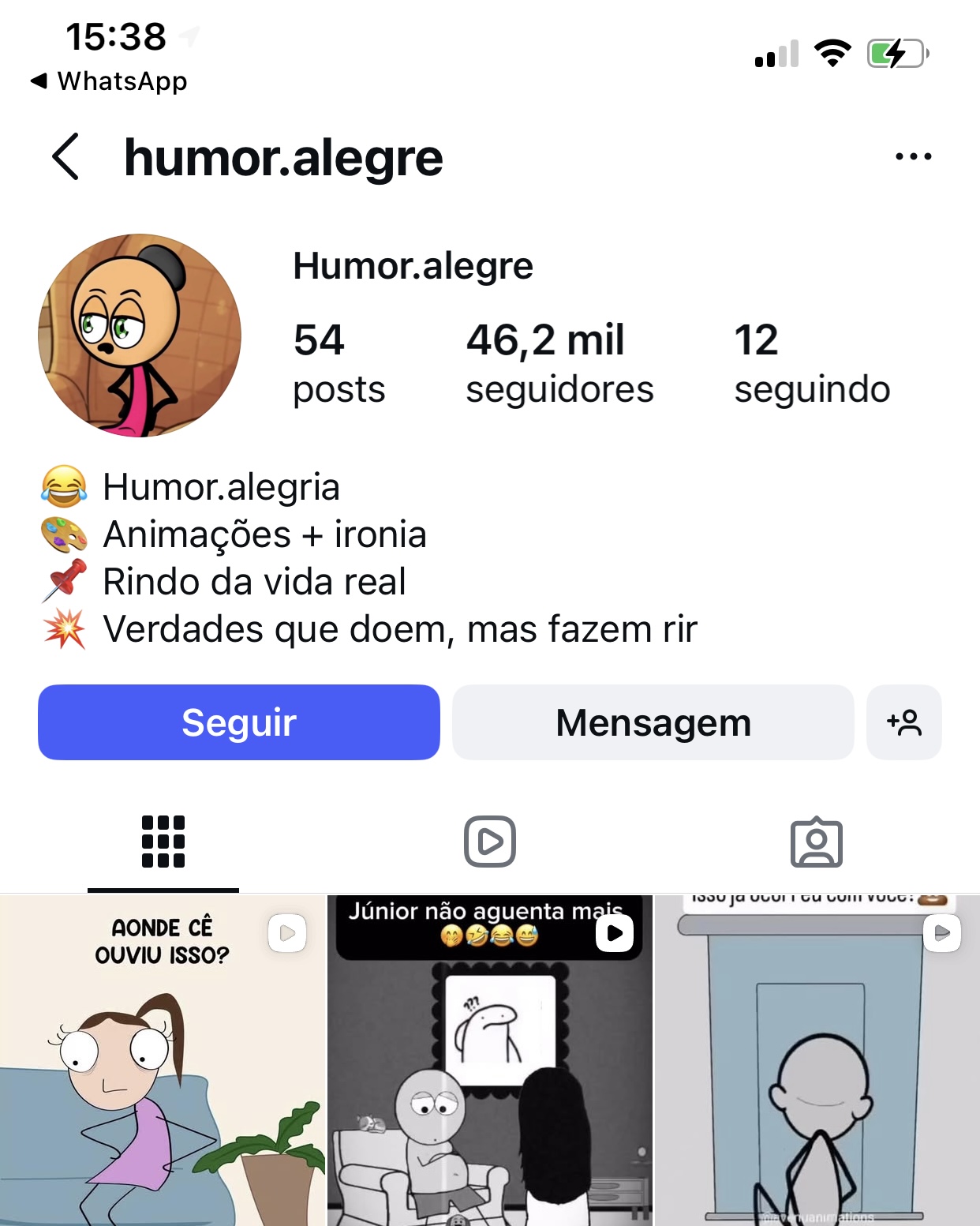View the 46,2 mil seguidores list
Screen dimensions: 980x1226
point(559,363)
